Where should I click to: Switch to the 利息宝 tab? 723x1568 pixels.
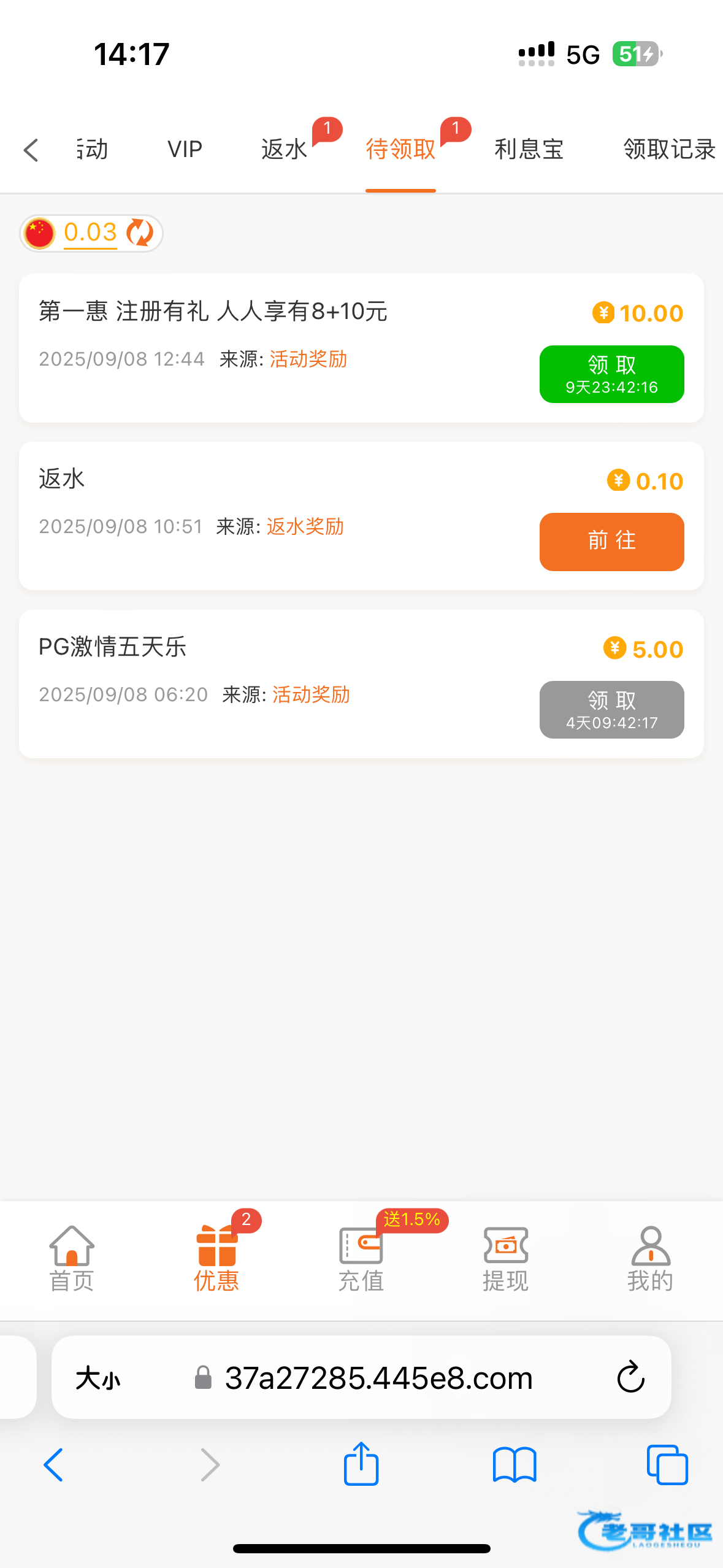coord(529,149)
